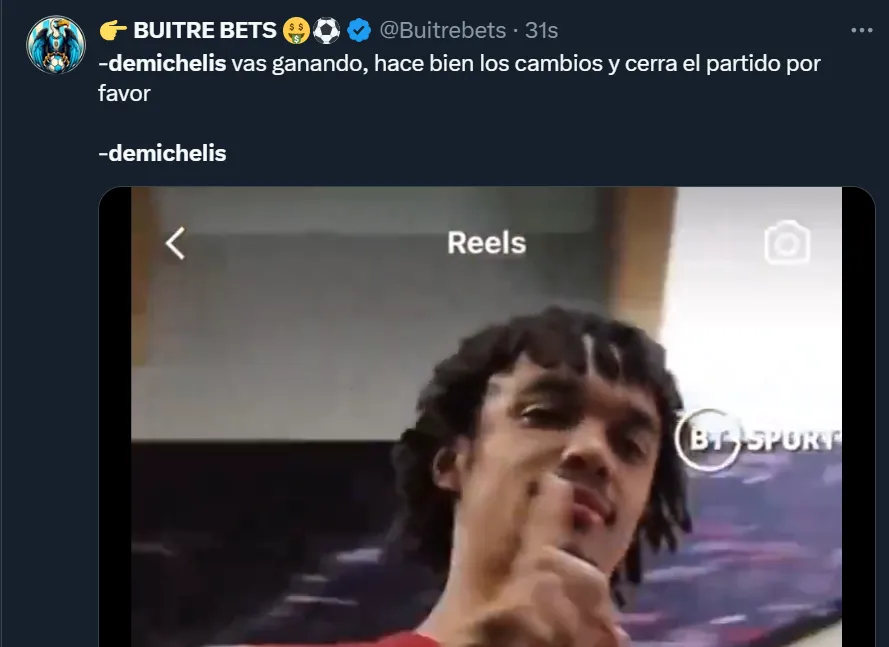Viewport: 889px width, 647px height.
Task: Open the post's three-dot more menu
Action: pyautogui.click(x=861, y=31)
